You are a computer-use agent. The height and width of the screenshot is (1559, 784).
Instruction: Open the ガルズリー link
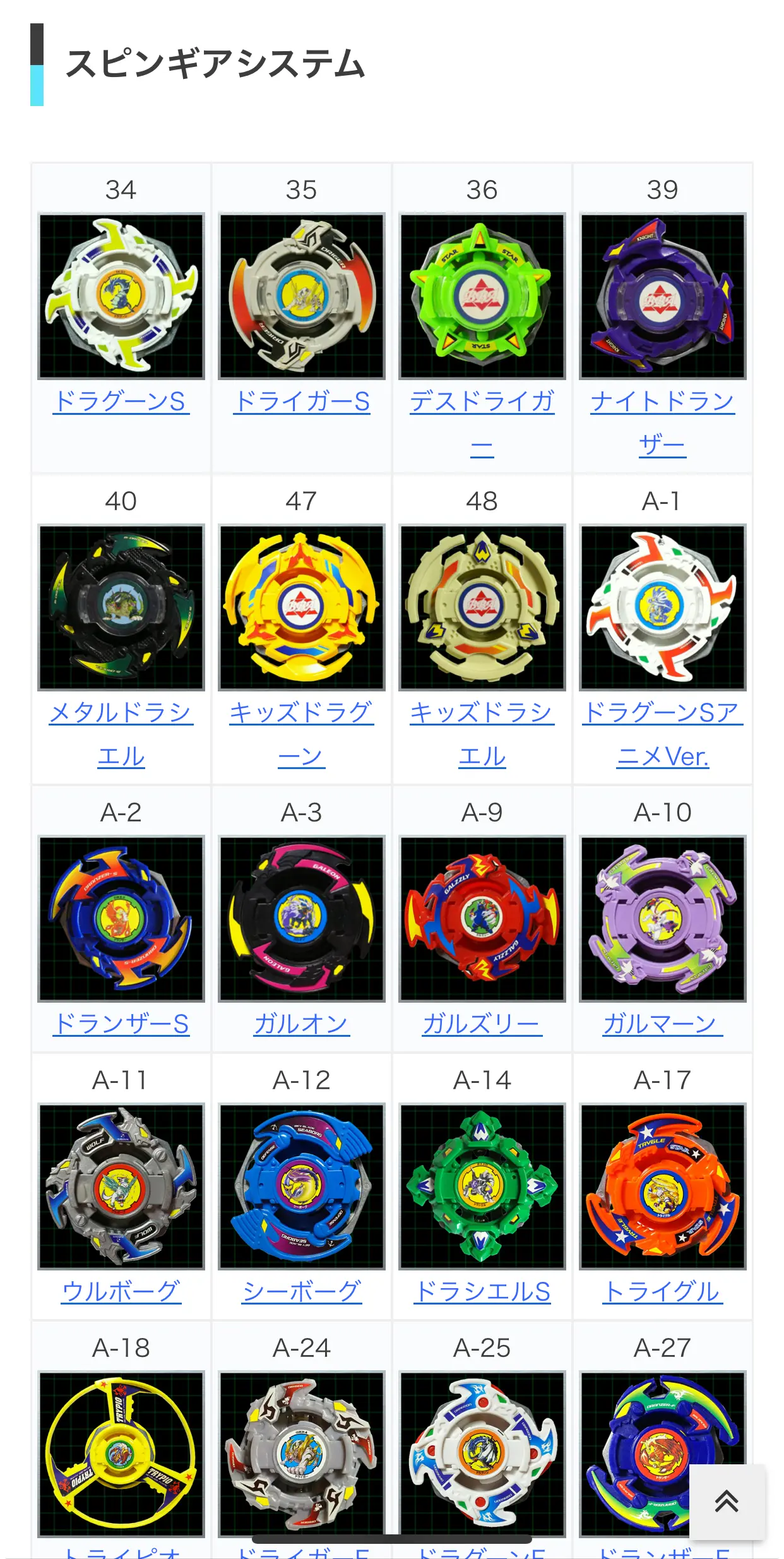click(482, 1024)
